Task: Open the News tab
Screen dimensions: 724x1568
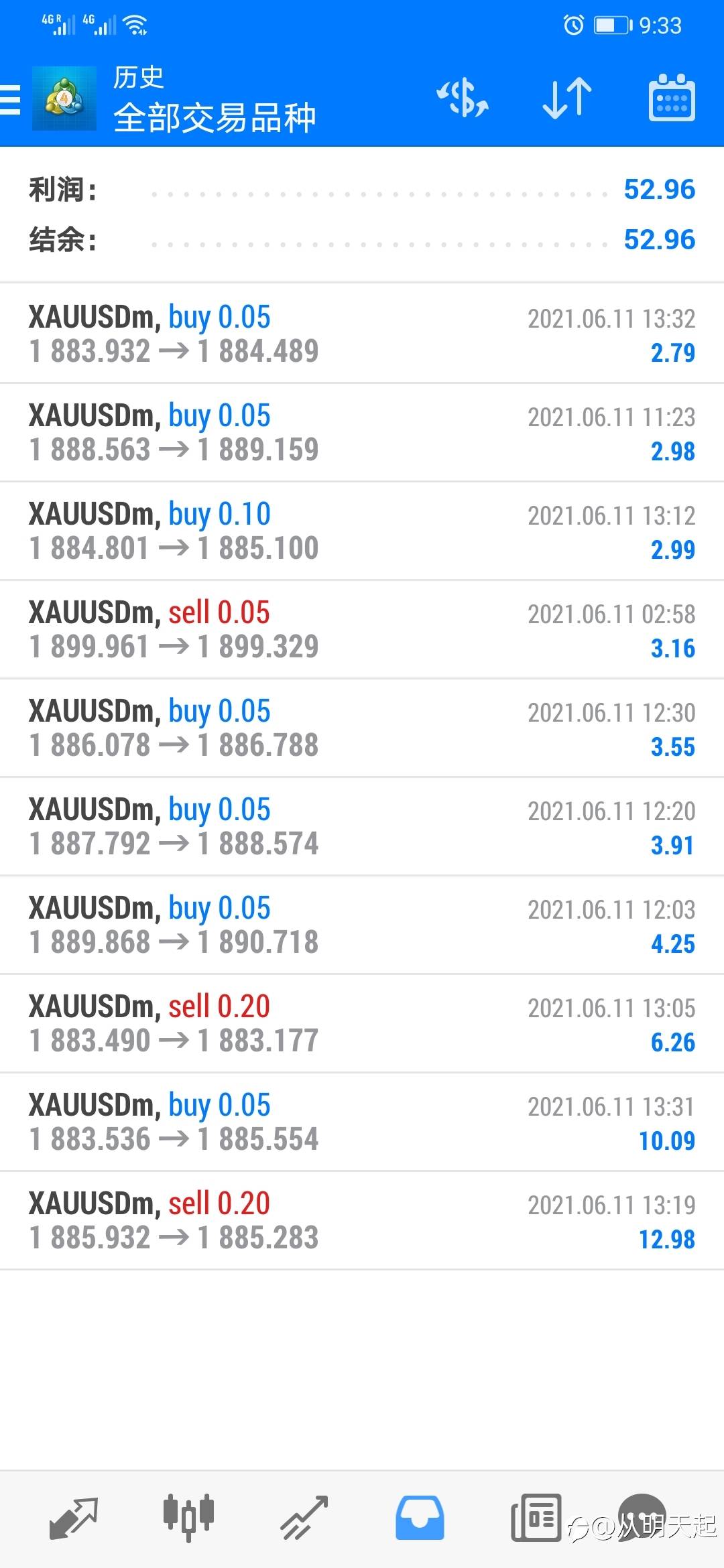Action: pos(536,1517)
